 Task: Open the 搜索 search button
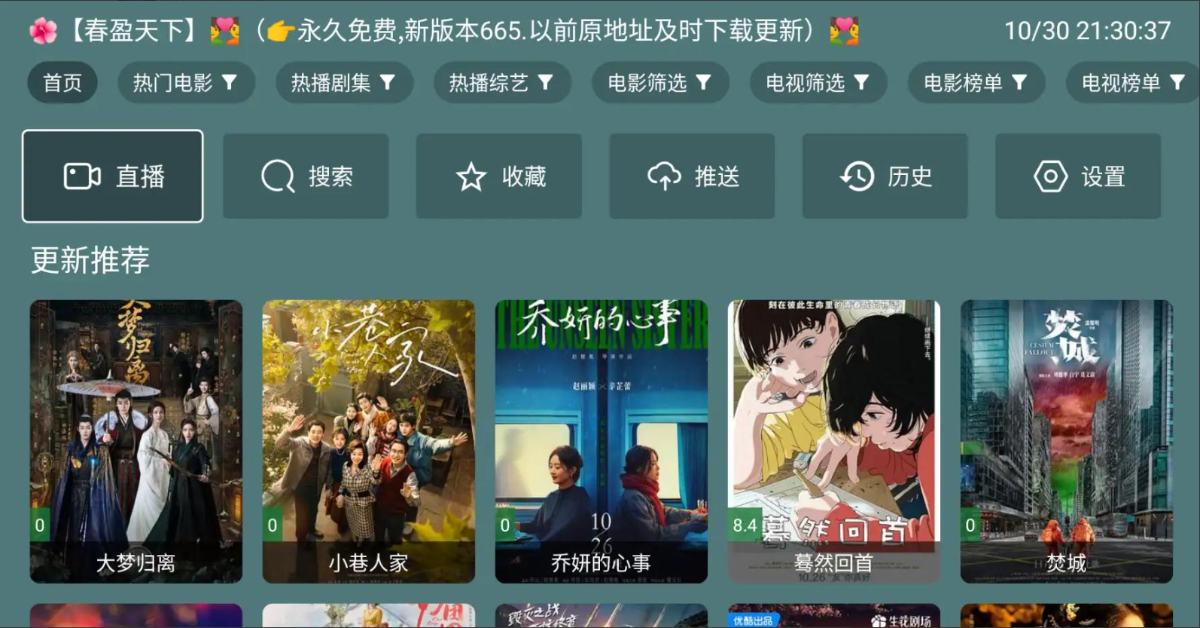(306, 176)
